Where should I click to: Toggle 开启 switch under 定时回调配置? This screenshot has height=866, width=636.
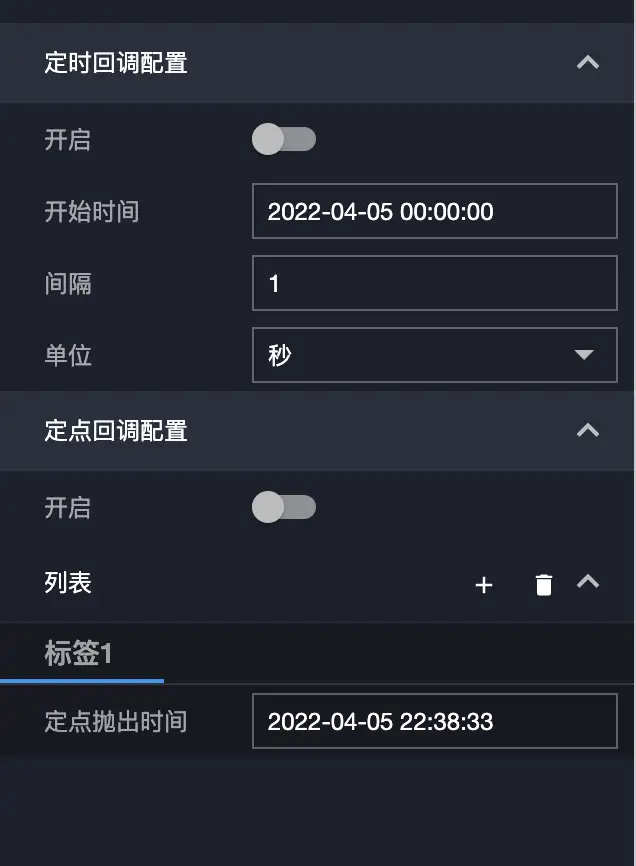point(283,140)
